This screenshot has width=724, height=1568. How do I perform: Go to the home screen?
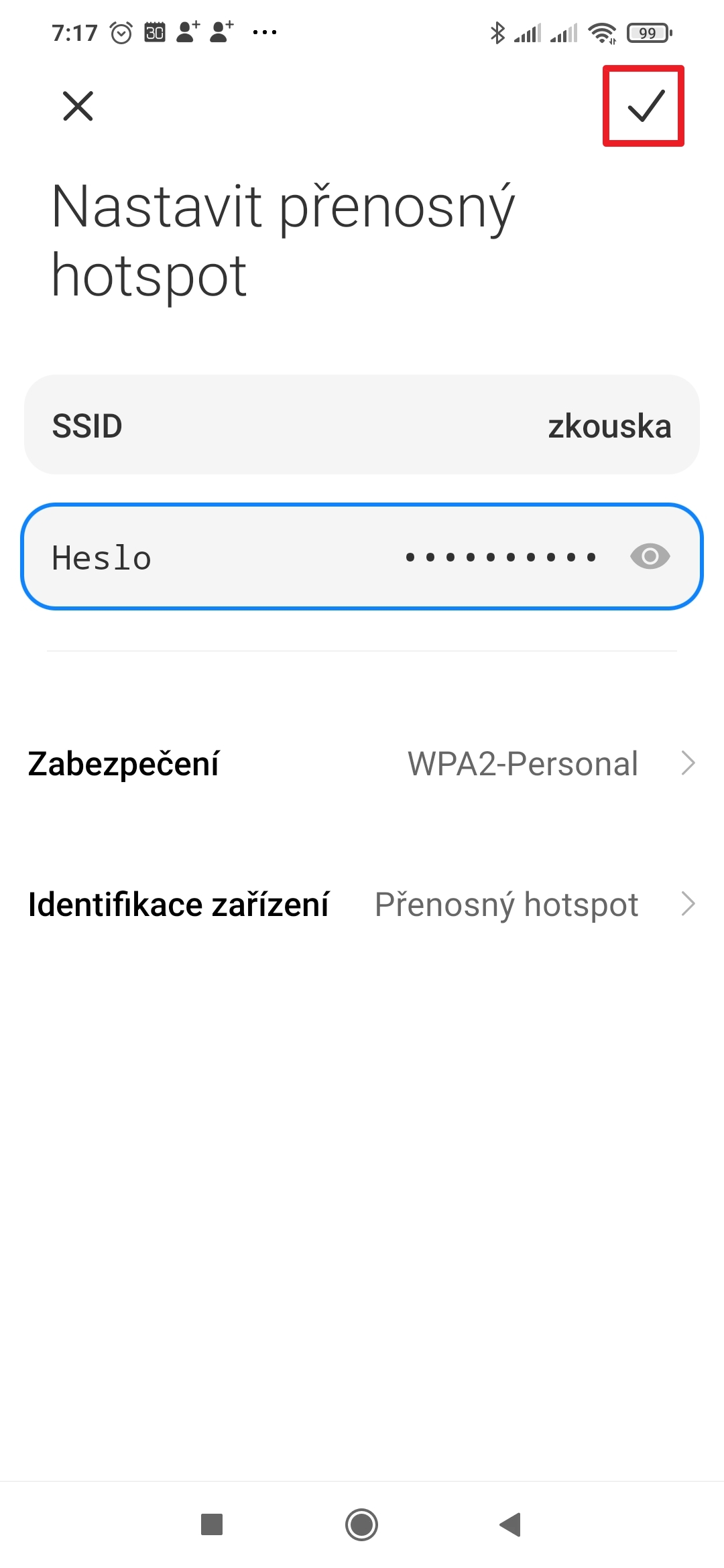362,1524
